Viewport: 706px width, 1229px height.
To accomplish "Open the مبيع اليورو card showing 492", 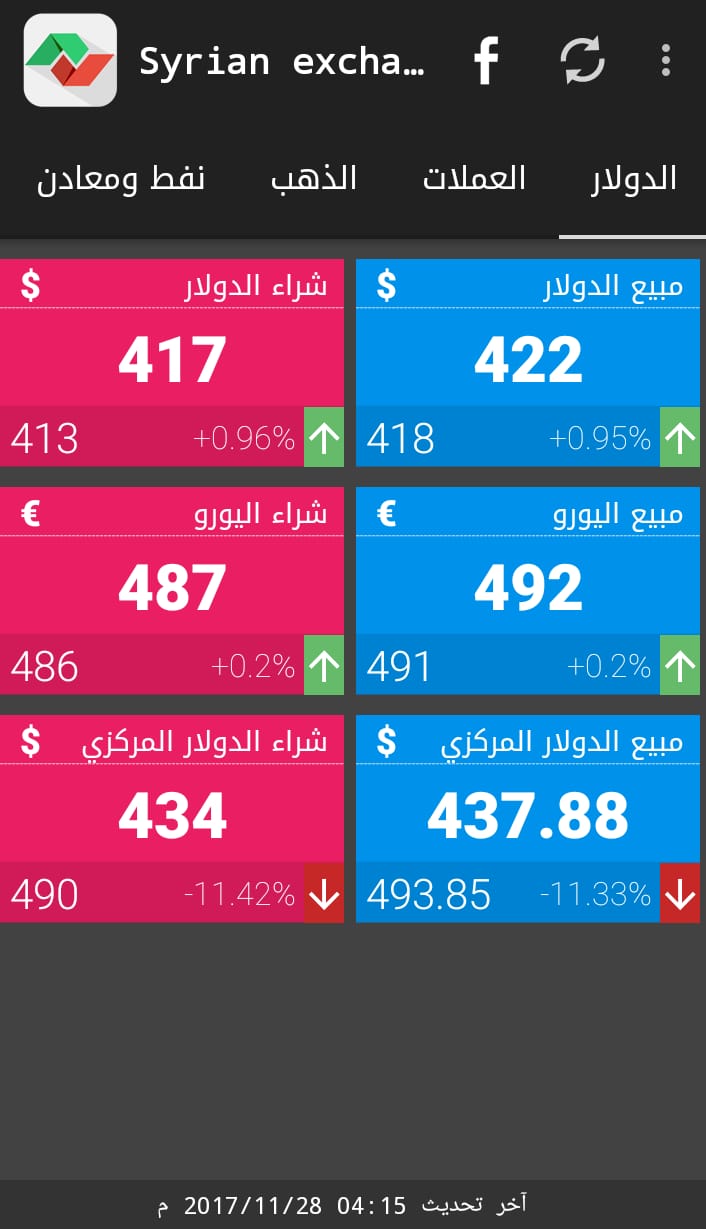I will [x=528, y=591].
